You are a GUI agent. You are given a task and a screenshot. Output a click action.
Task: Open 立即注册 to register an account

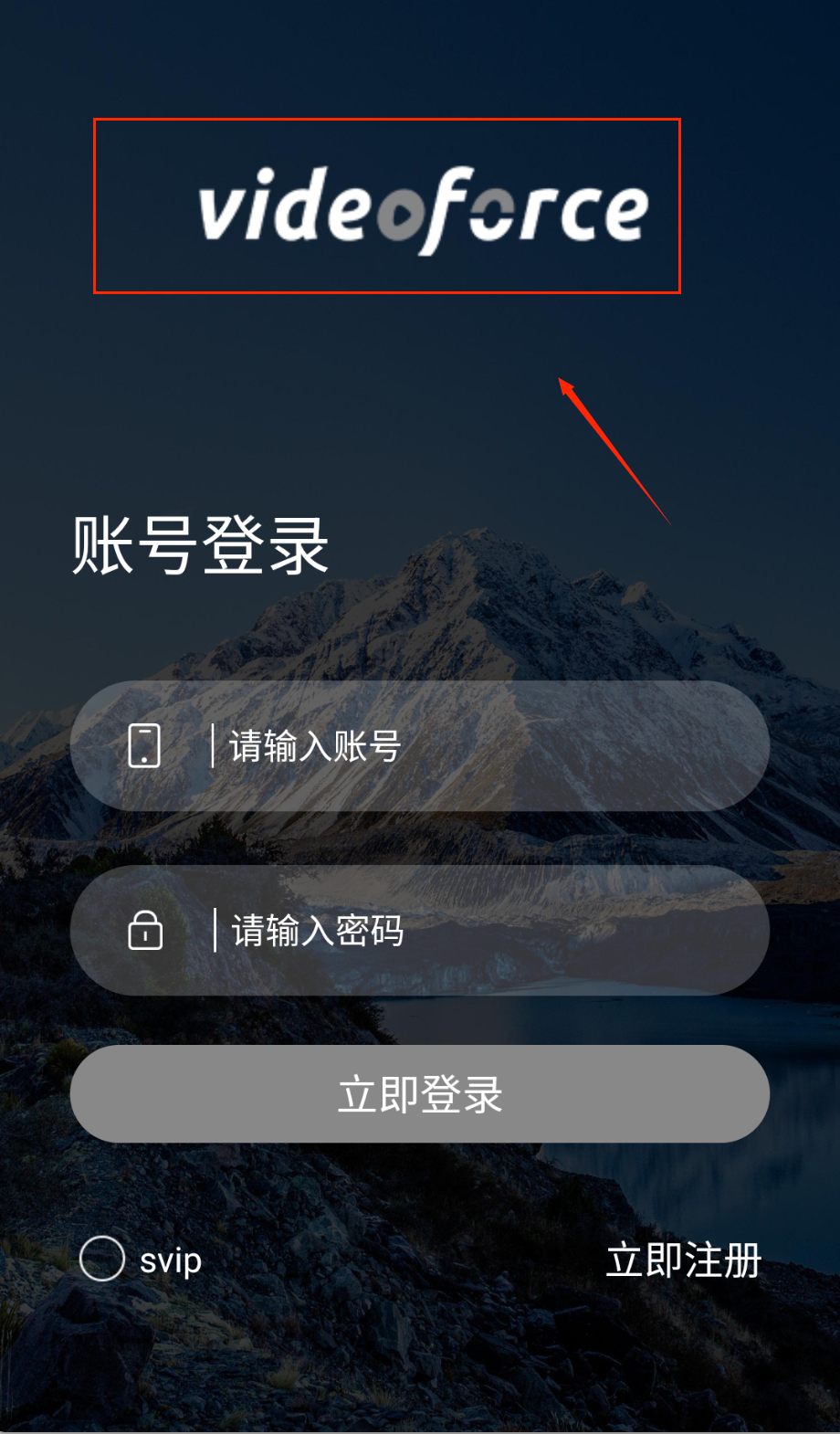pos(683,1260)
